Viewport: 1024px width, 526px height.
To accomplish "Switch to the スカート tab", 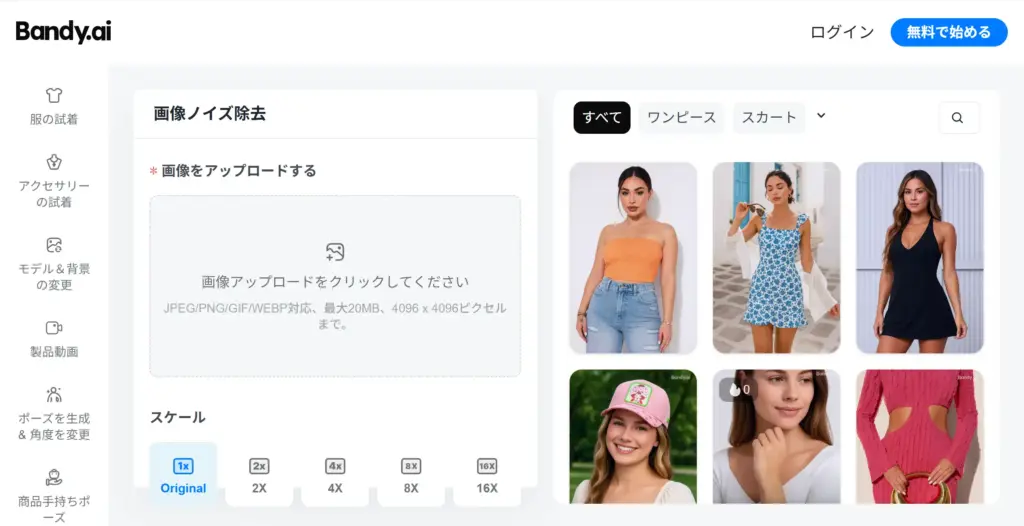I will pyautogui.click(x=769, y=117).
